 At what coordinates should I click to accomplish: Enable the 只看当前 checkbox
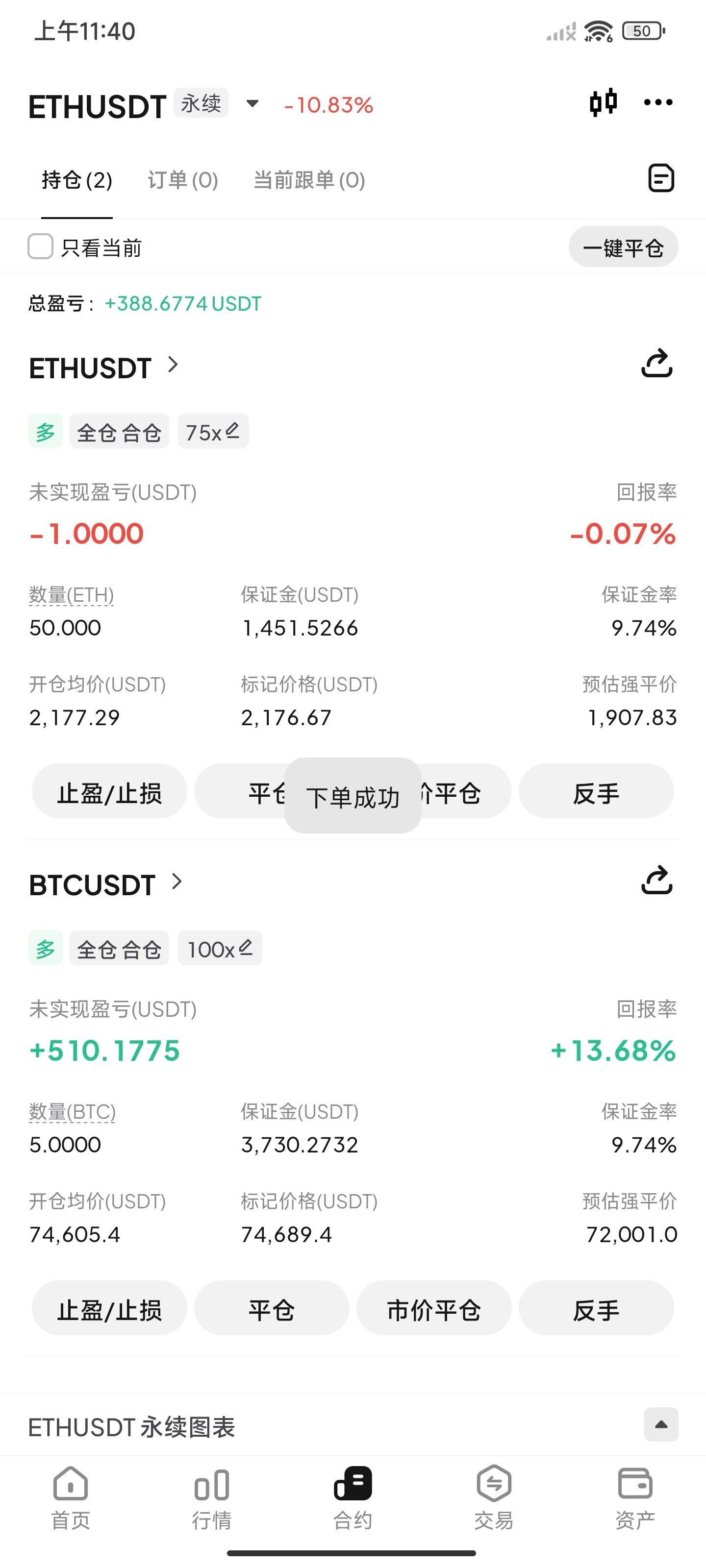[x=40, y=247]
